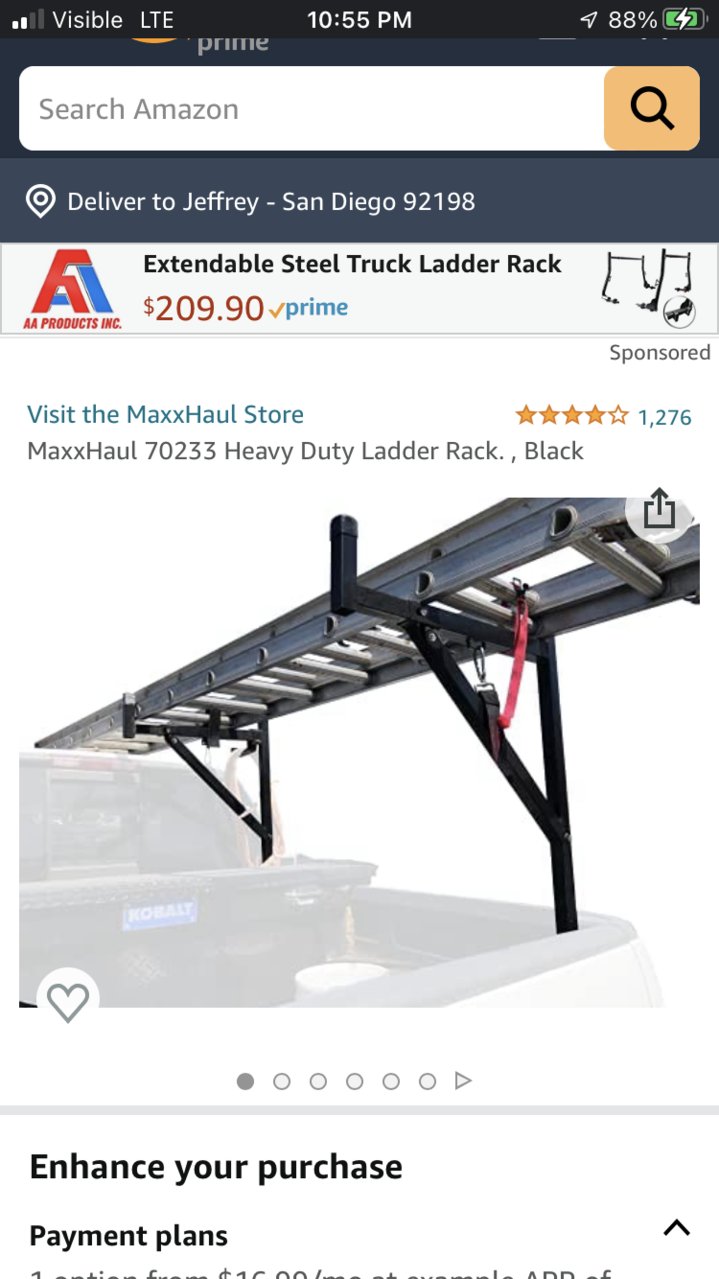Play the product video from image dots
Viewport: 719px width, 1279px height.
463,1081
